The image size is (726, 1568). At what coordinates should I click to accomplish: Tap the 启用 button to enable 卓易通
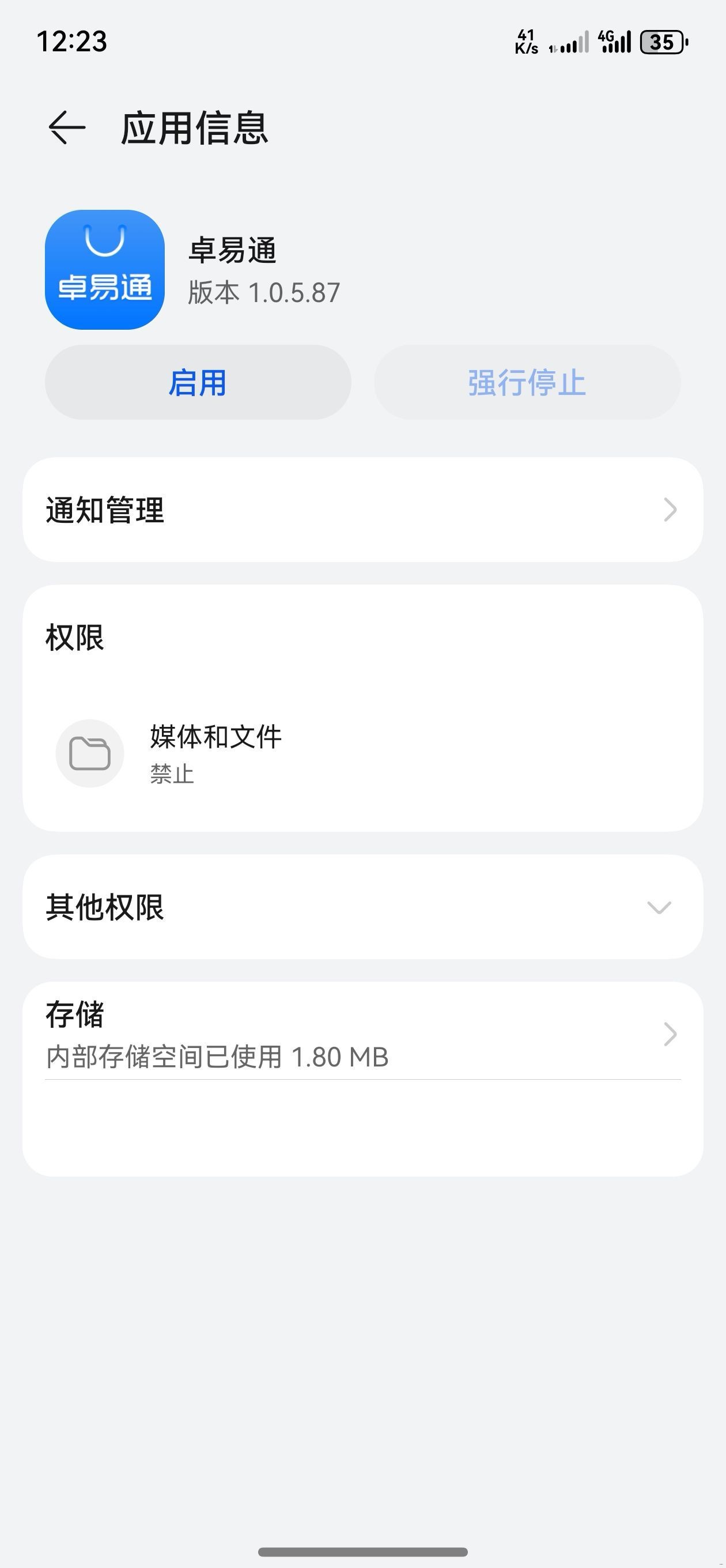[198, 383]
